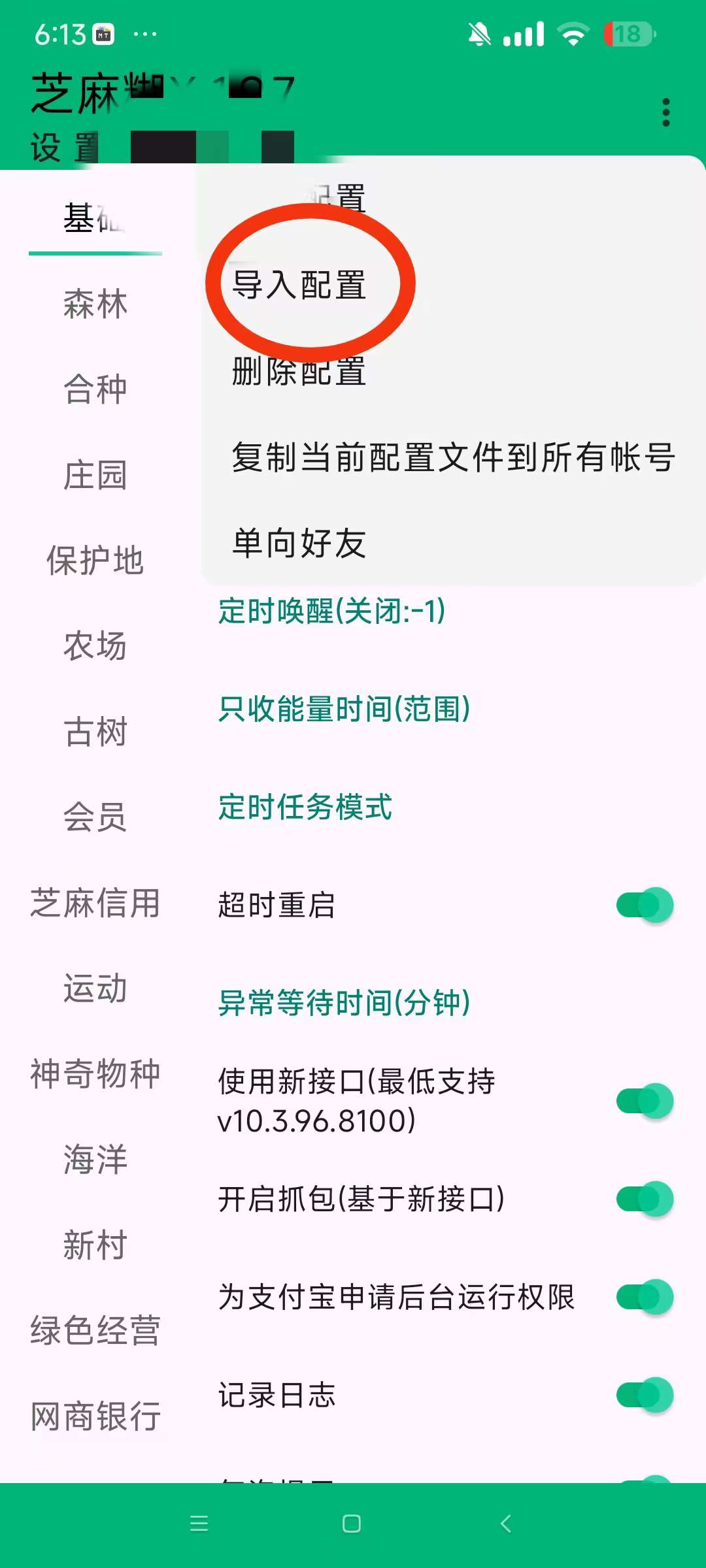Screen dimensions: 706x1568
Task: Open 定时任务模式 setting
Action: pos(305,808)
